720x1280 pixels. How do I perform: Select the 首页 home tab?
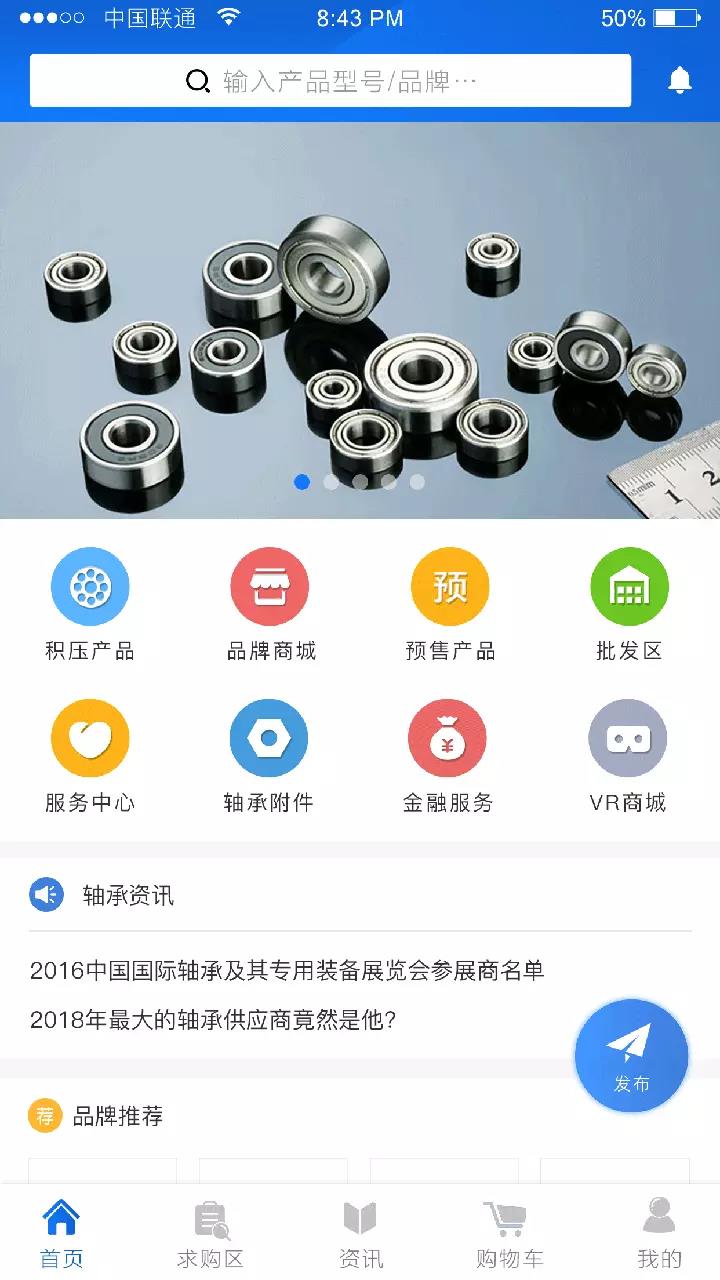61,1235
